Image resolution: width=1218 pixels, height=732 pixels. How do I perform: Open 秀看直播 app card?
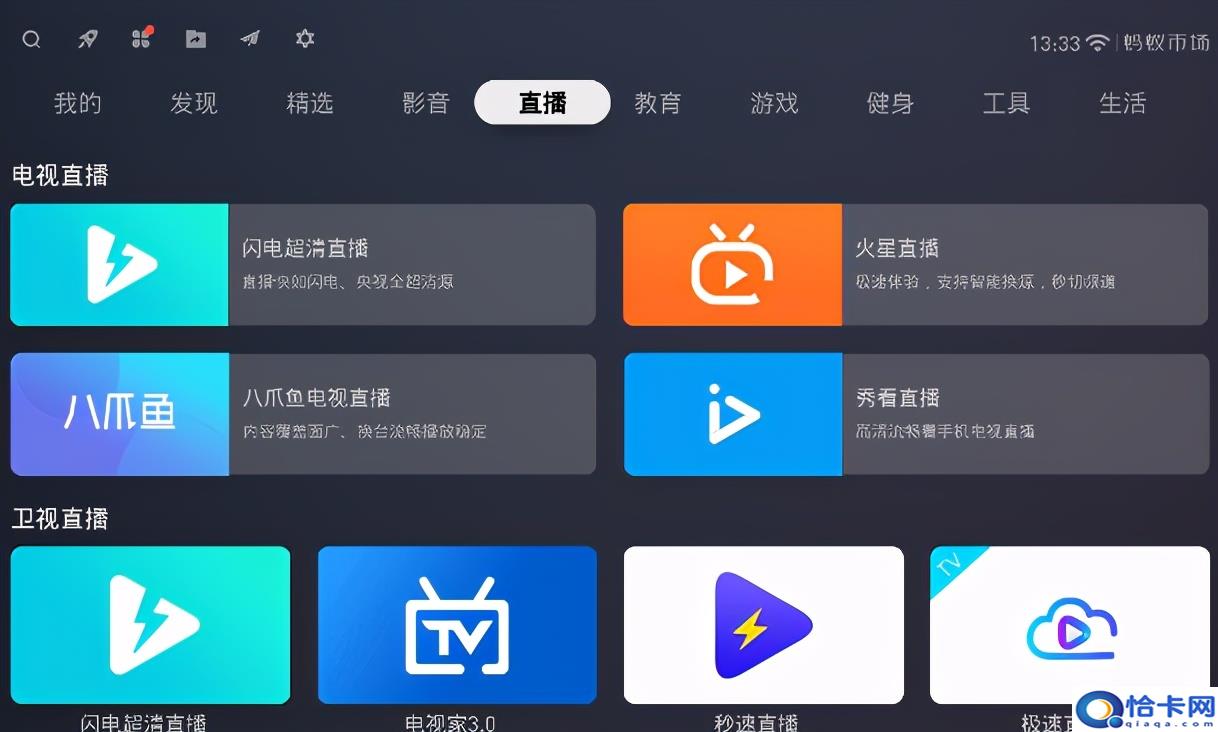[915, 414]
